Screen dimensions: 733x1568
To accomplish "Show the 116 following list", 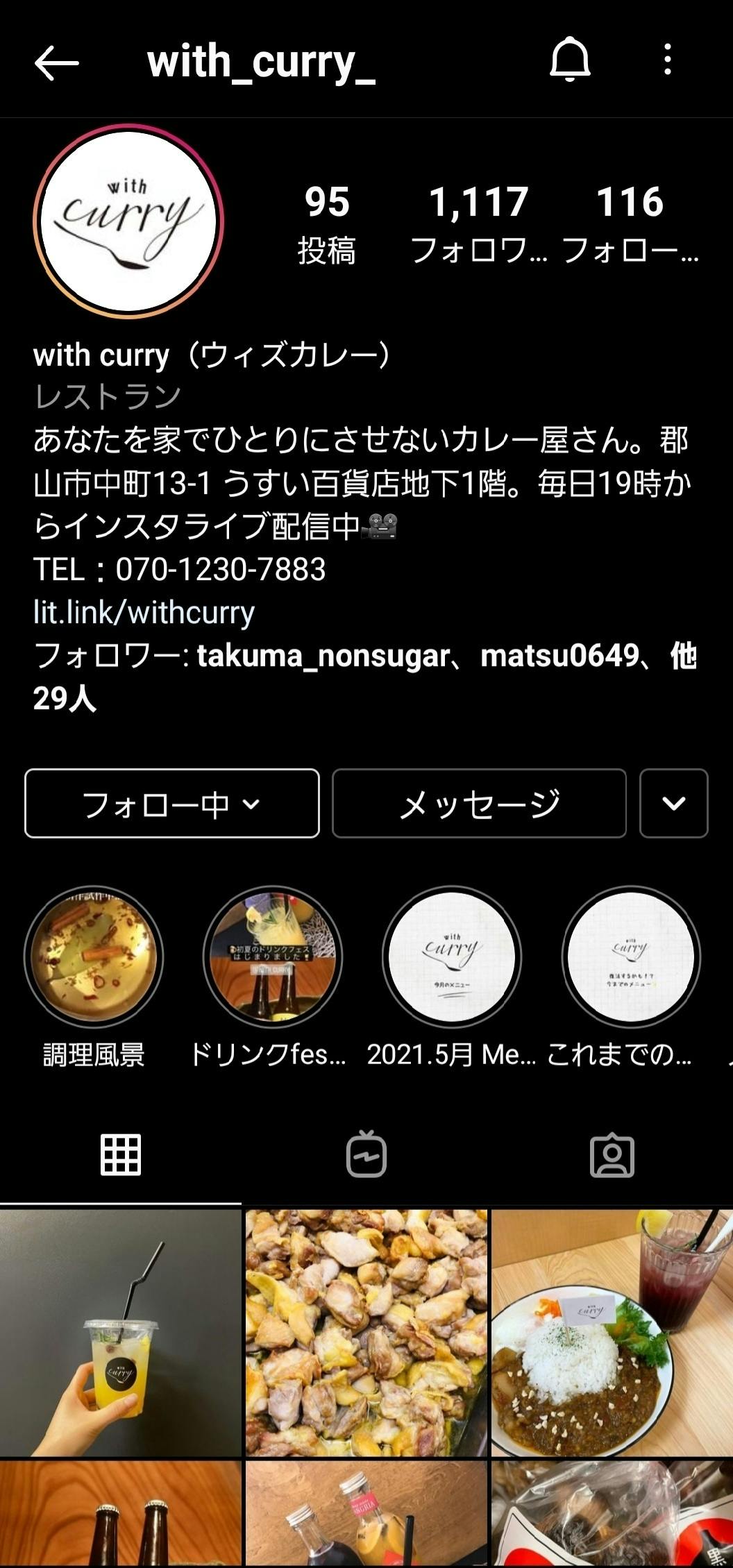I will point(630,224).
